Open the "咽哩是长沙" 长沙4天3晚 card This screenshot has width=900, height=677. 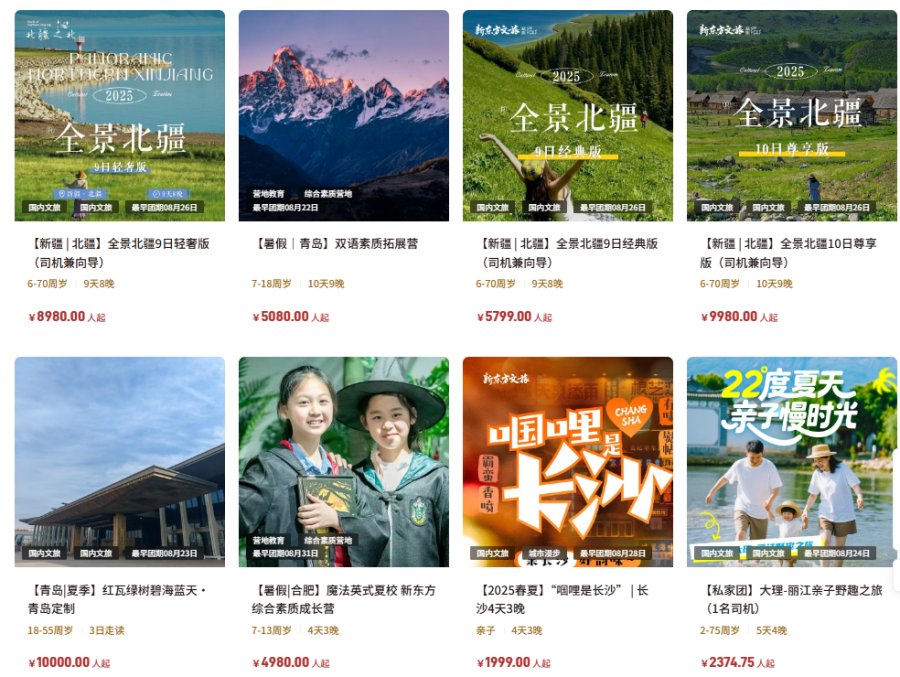coord(567,462)
